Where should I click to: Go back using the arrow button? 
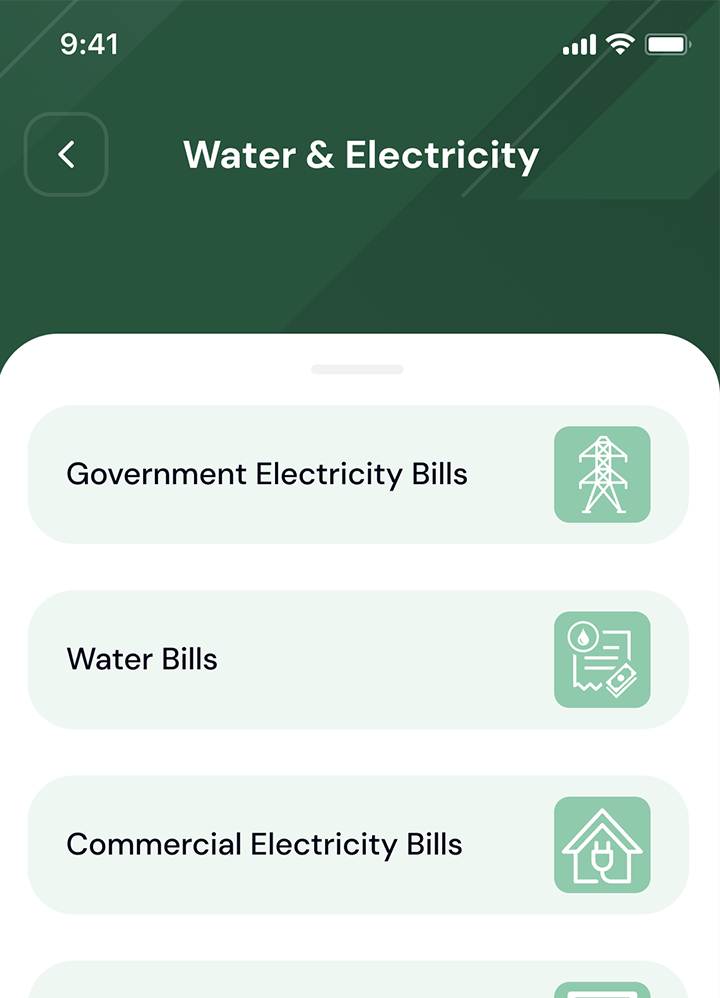point(66,155)
